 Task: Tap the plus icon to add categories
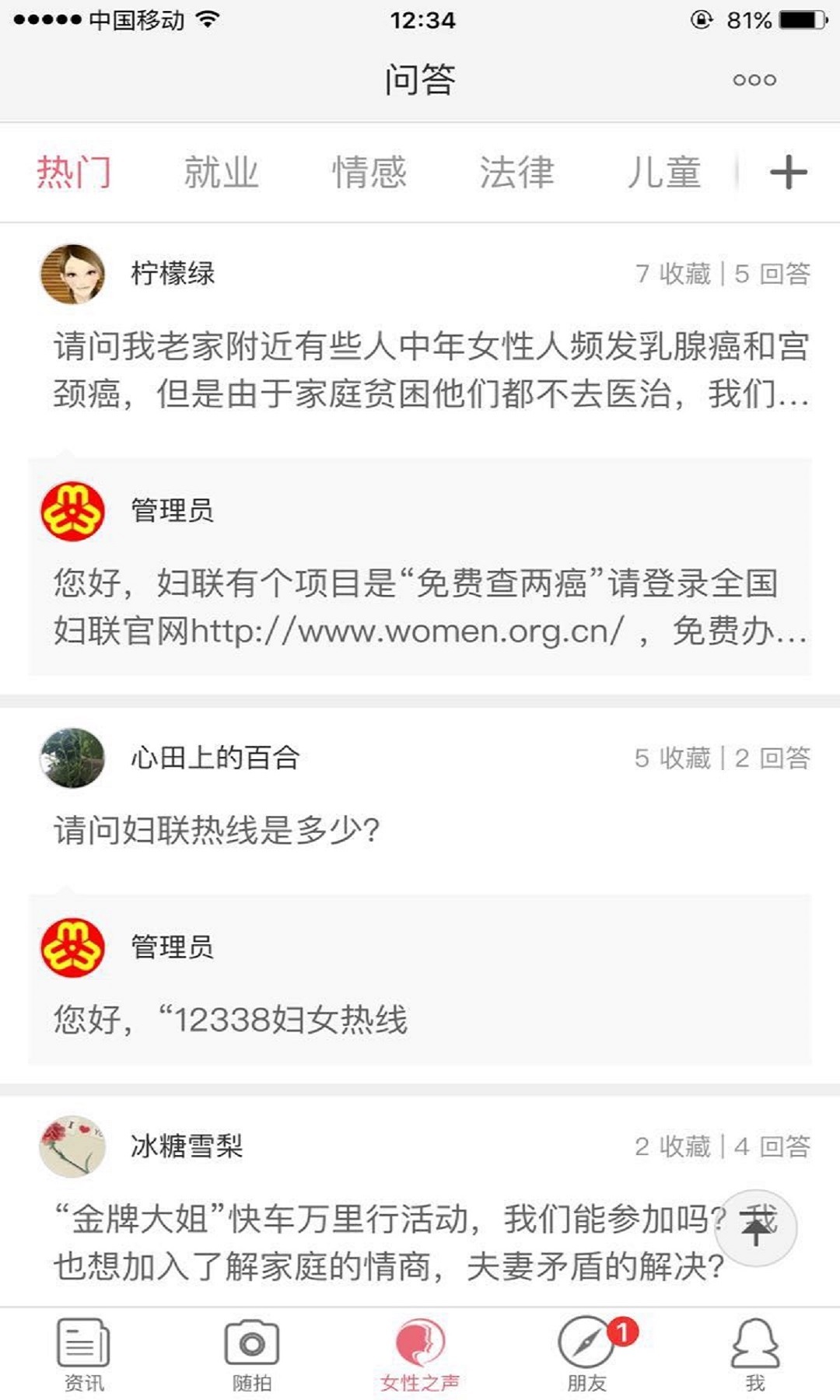click(788, 172)
